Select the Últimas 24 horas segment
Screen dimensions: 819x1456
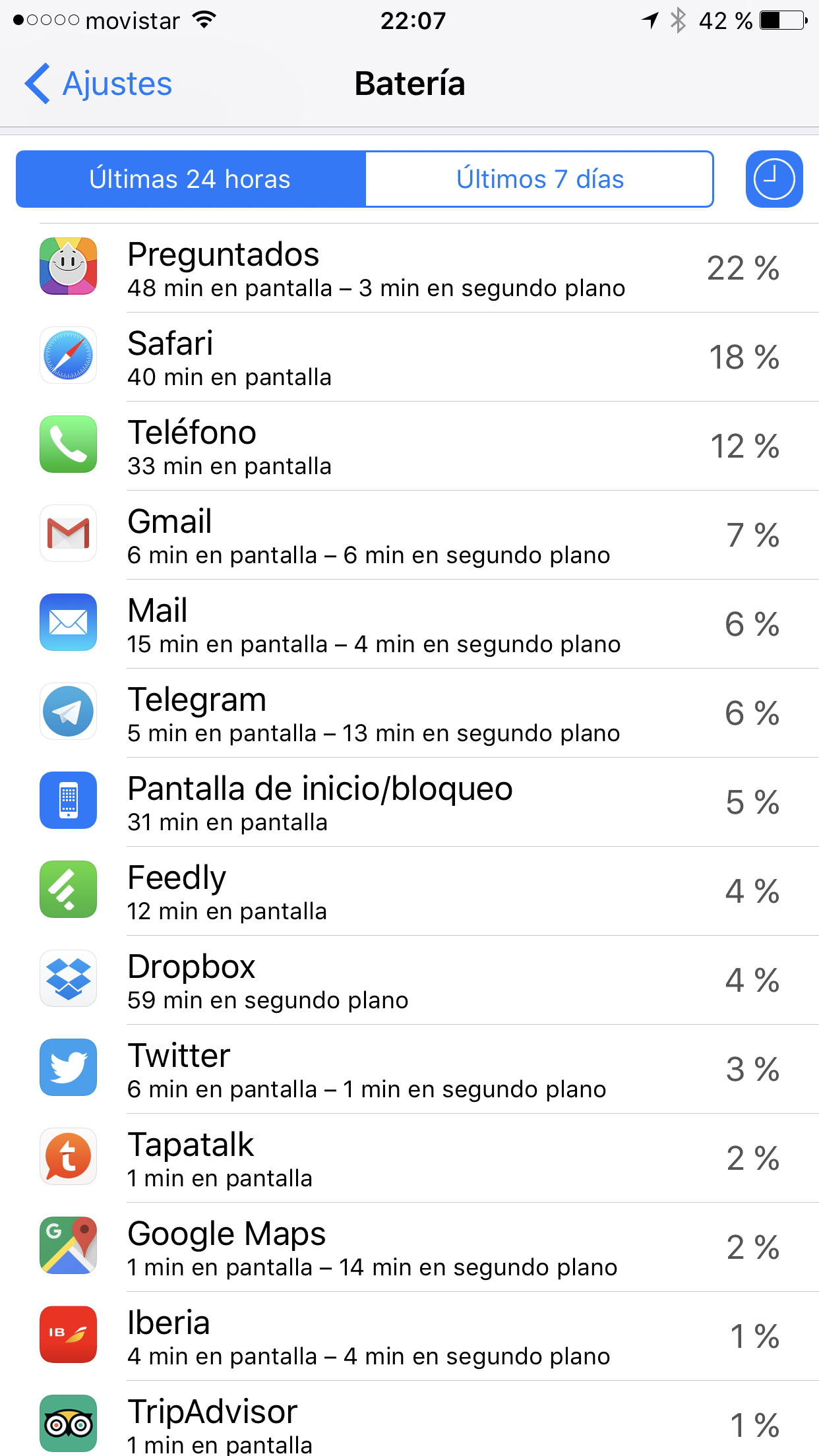[x=191, y=179]
